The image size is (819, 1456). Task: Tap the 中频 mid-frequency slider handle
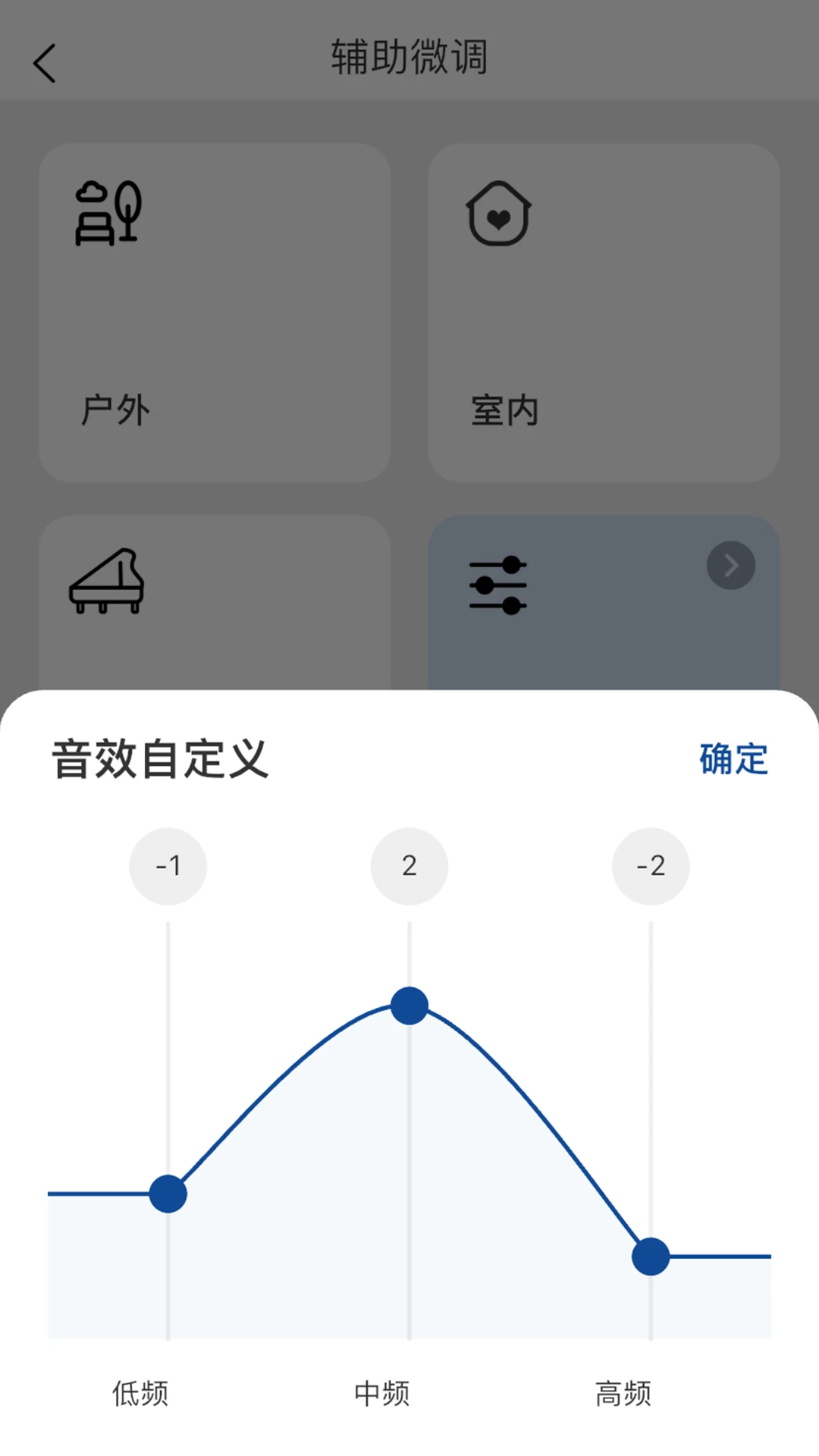coord(409,1006)
